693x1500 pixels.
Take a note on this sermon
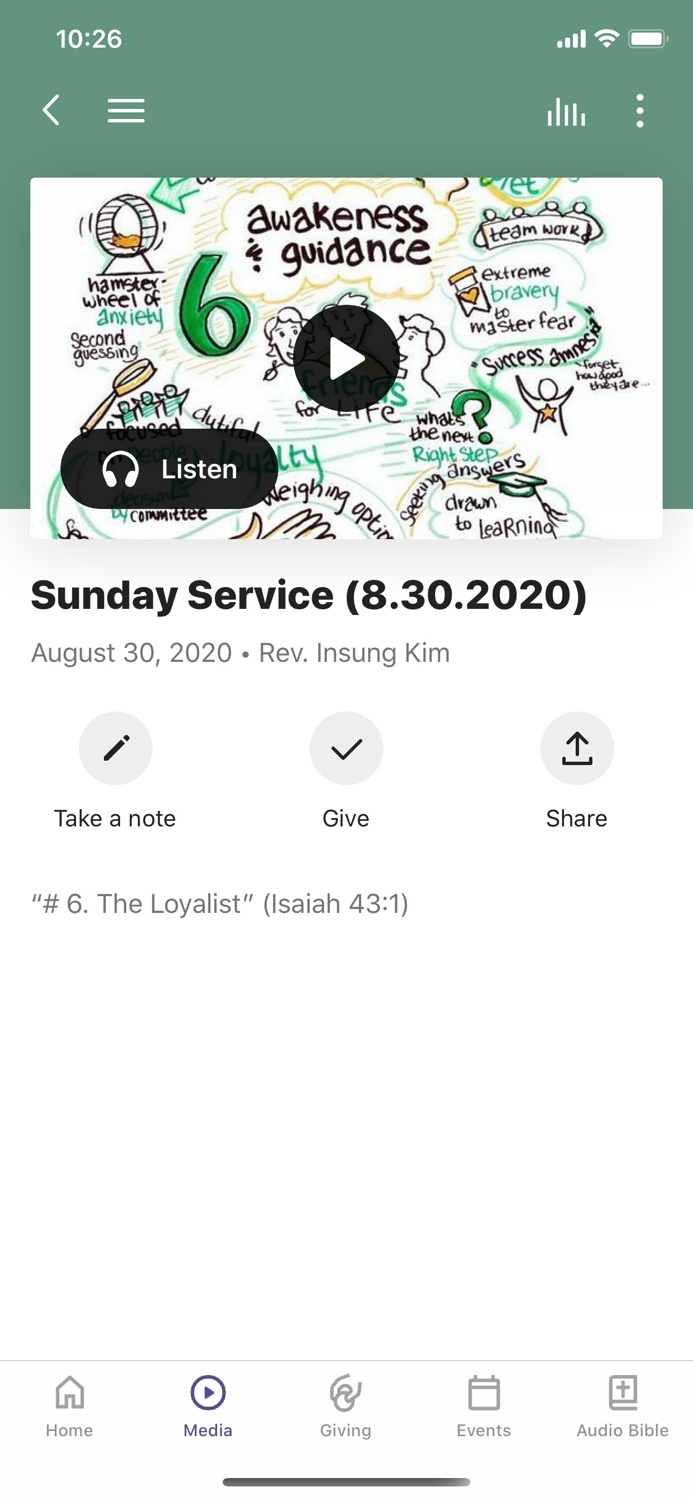point(115,748)
